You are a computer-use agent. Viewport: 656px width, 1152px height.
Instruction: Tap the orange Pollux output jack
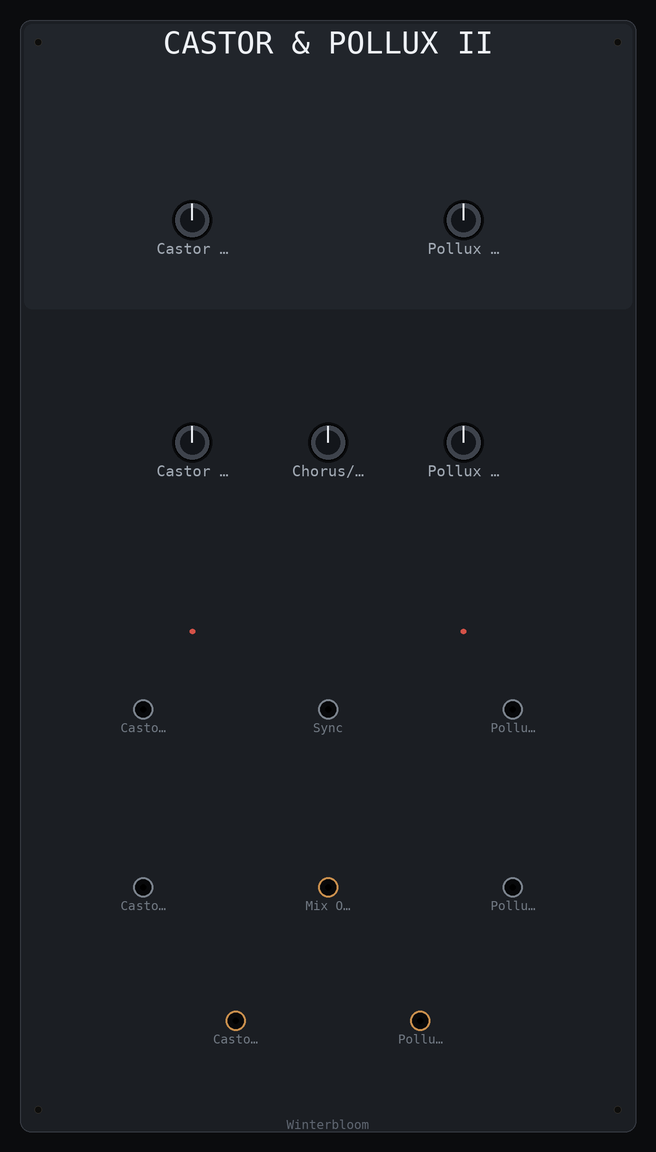pos(420,1020)
